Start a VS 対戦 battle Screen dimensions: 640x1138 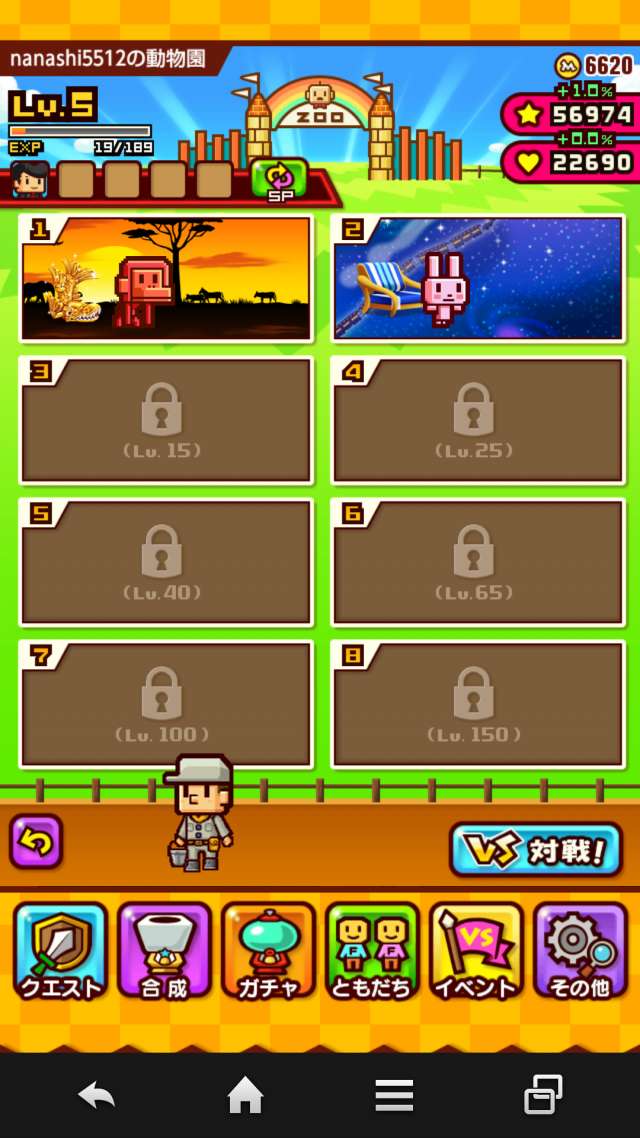click(x=536, y=850)
